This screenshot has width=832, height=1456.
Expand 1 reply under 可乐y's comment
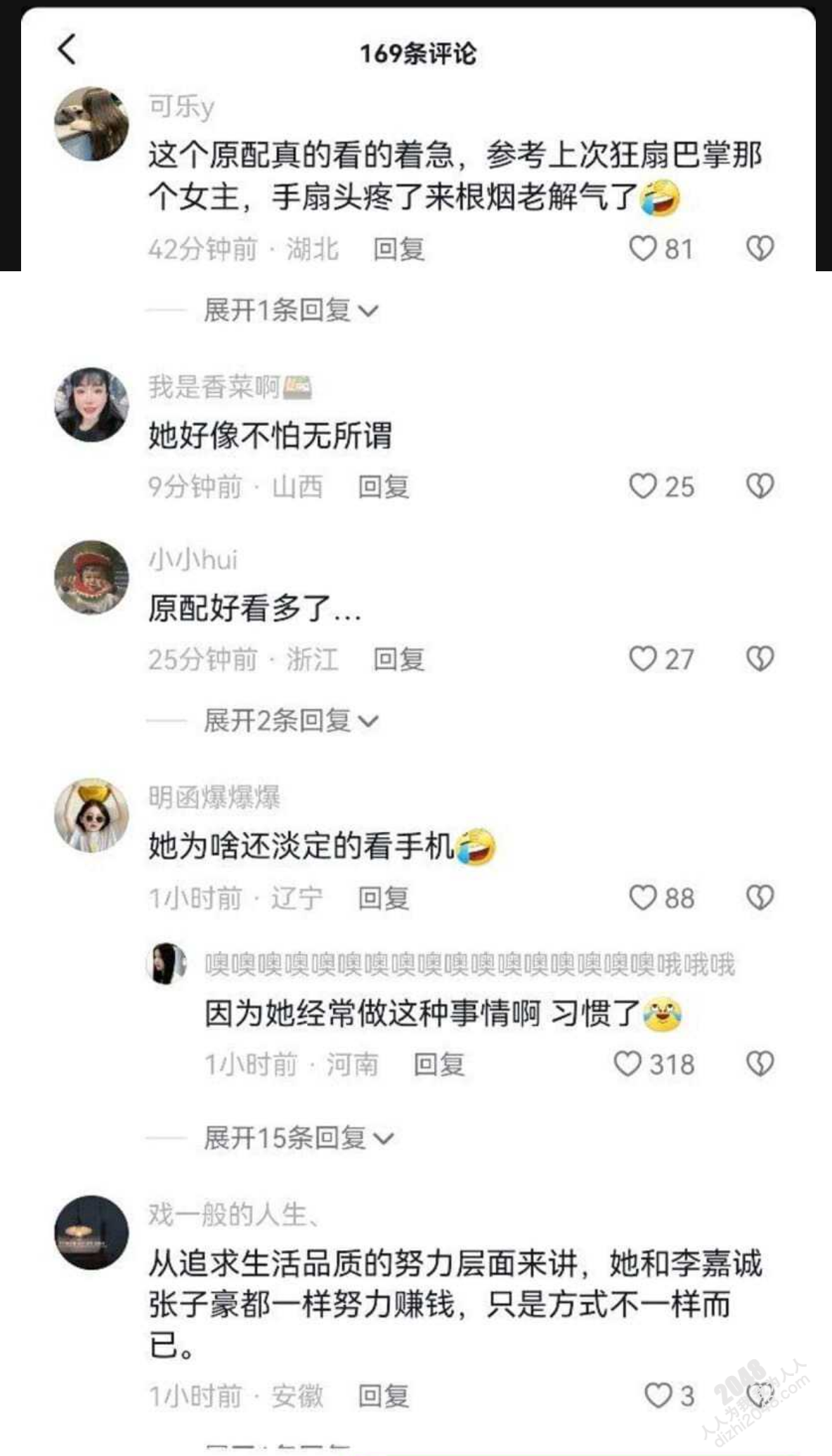tap(290, 310)
